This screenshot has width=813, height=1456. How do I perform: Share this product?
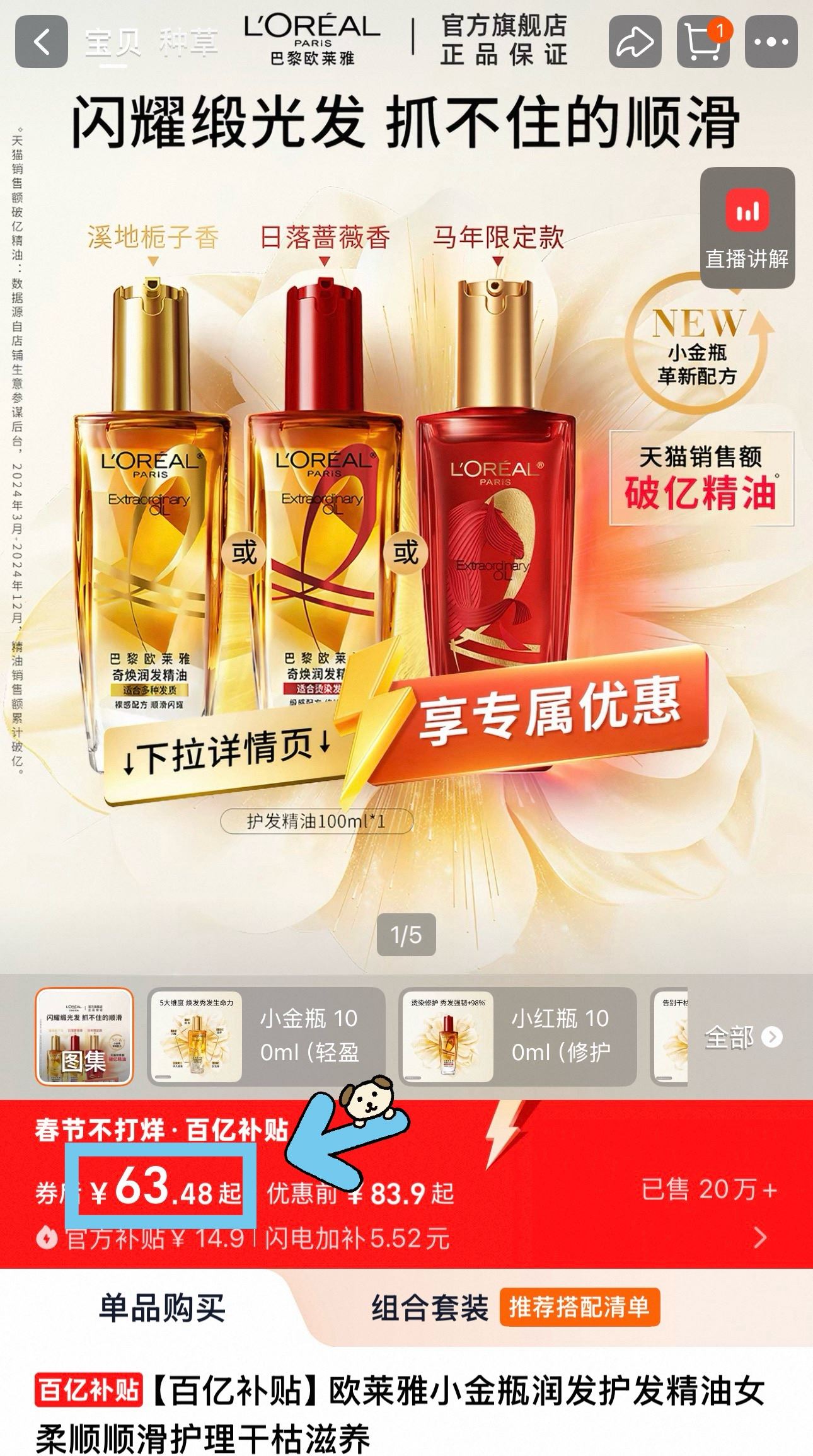(x=635, y=42)
